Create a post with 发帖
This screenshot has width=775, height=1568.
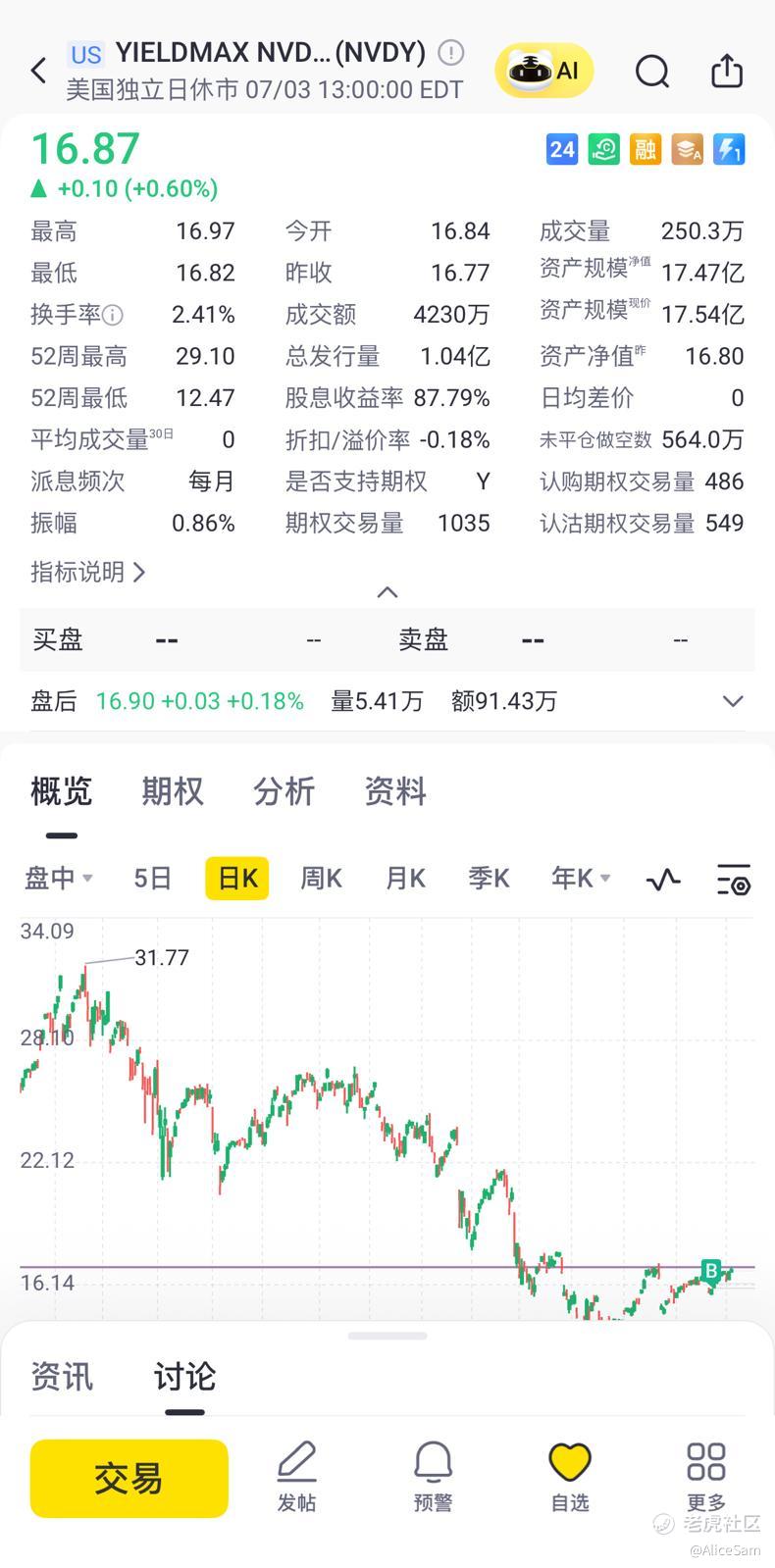point(296,1478)
